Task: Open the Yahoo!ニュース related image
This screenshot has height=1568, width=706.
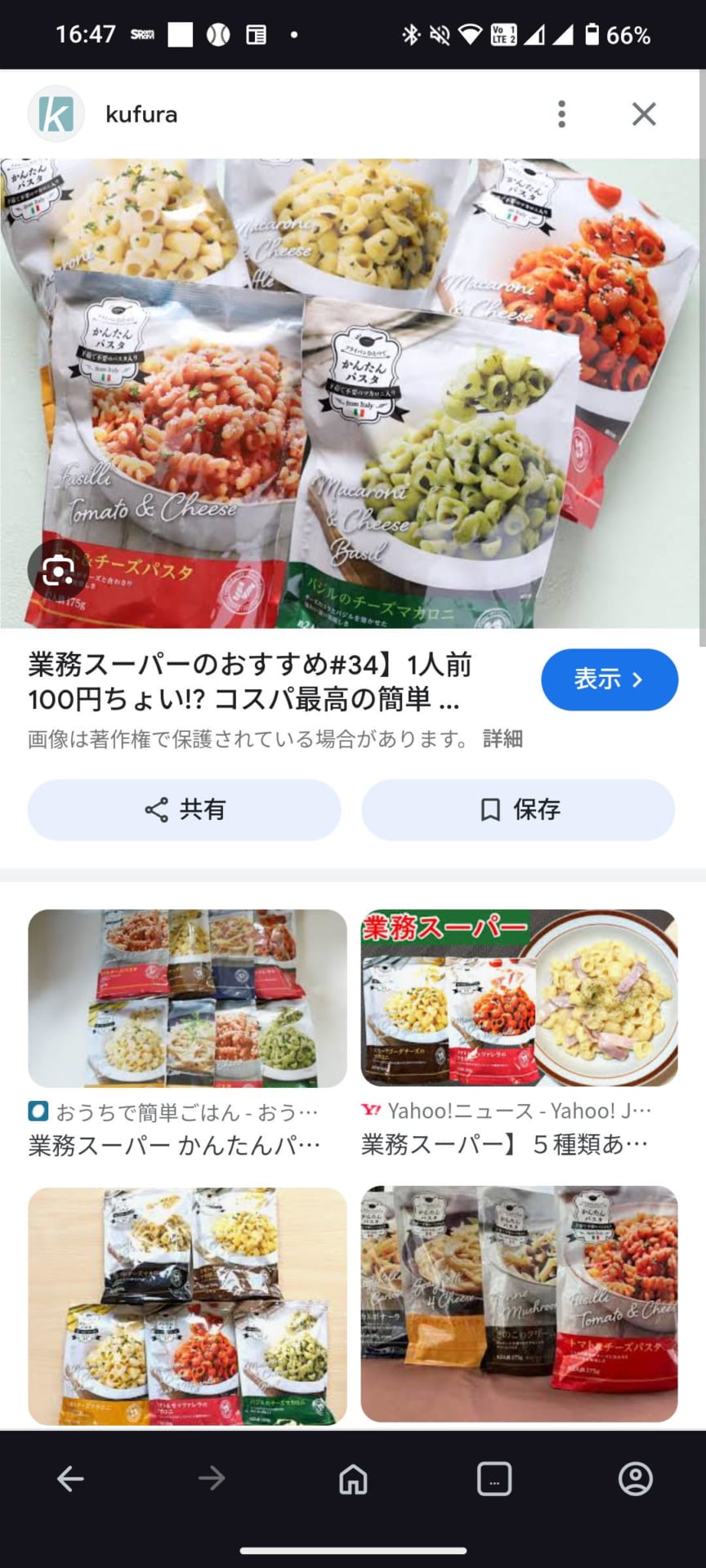Action: (519, 998)
